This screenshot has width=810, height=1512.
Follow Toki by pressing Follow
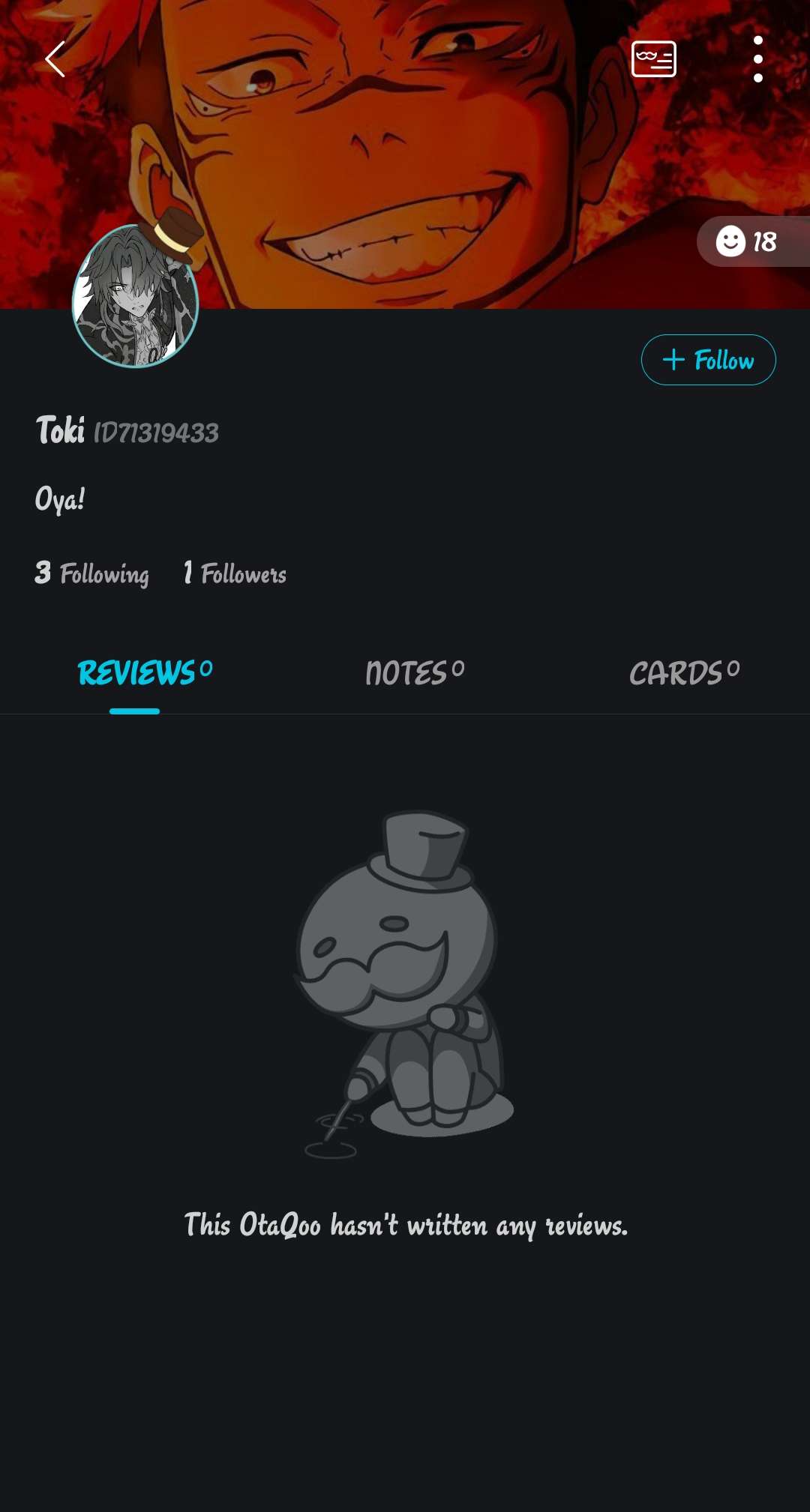click(708, 361)
